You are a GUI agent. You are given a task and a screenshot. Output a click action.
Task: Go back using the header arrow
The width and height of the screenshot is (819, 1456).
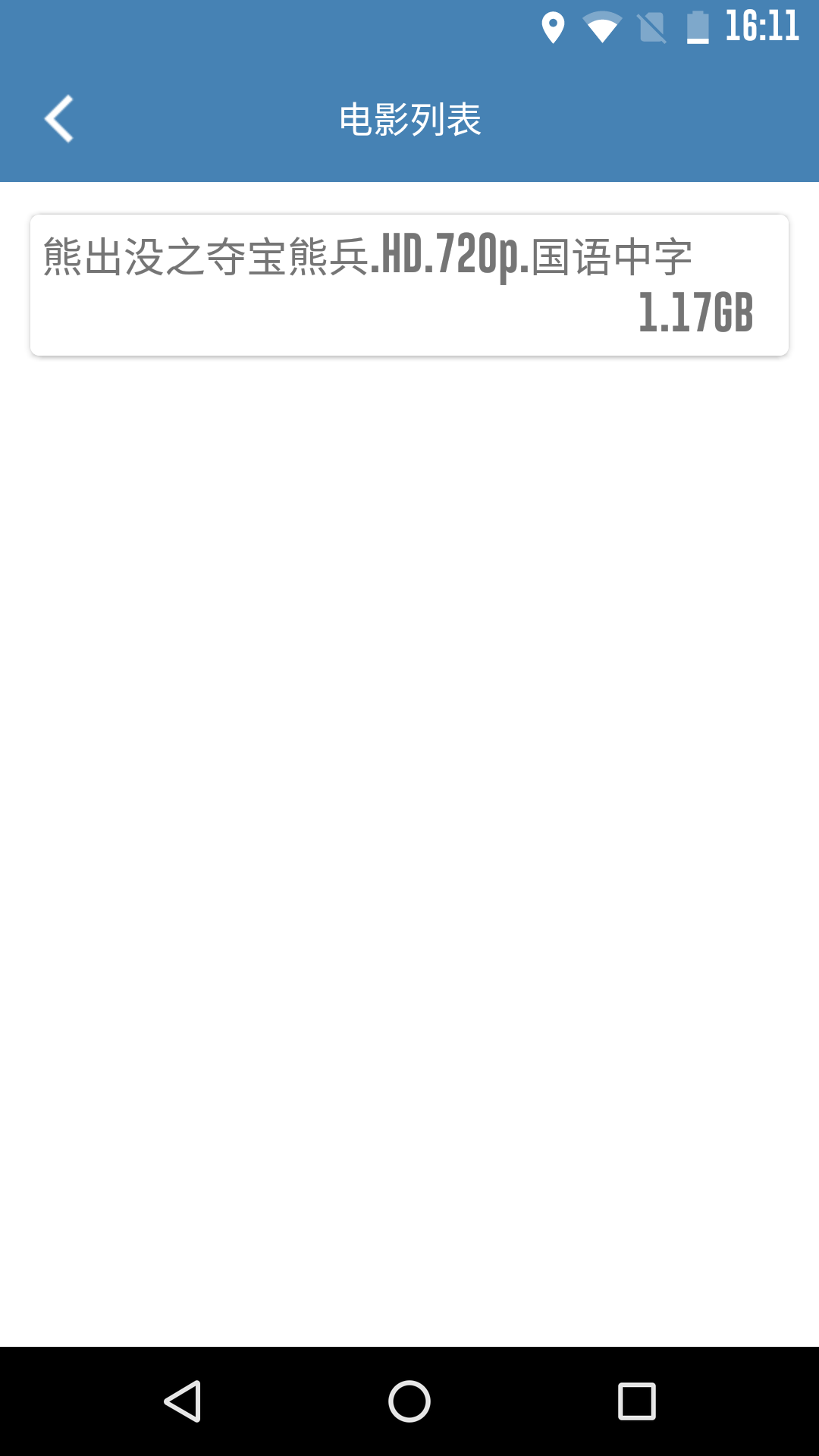pos(58,119)
